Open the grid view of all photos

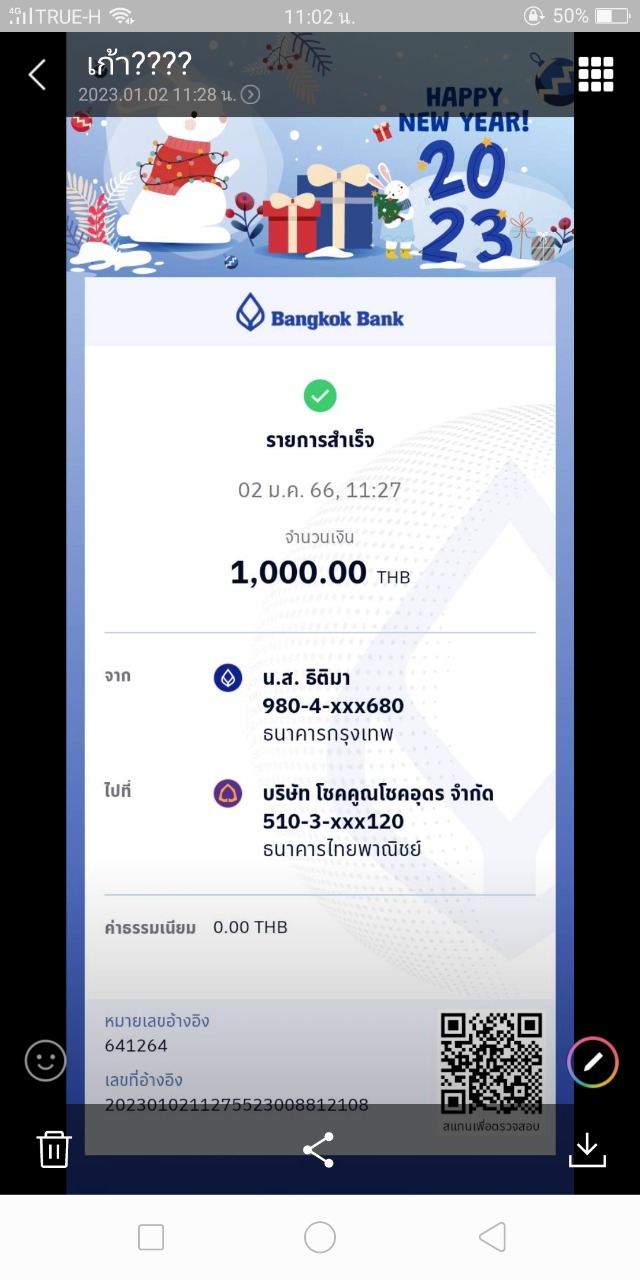click(x=596, y=74)
